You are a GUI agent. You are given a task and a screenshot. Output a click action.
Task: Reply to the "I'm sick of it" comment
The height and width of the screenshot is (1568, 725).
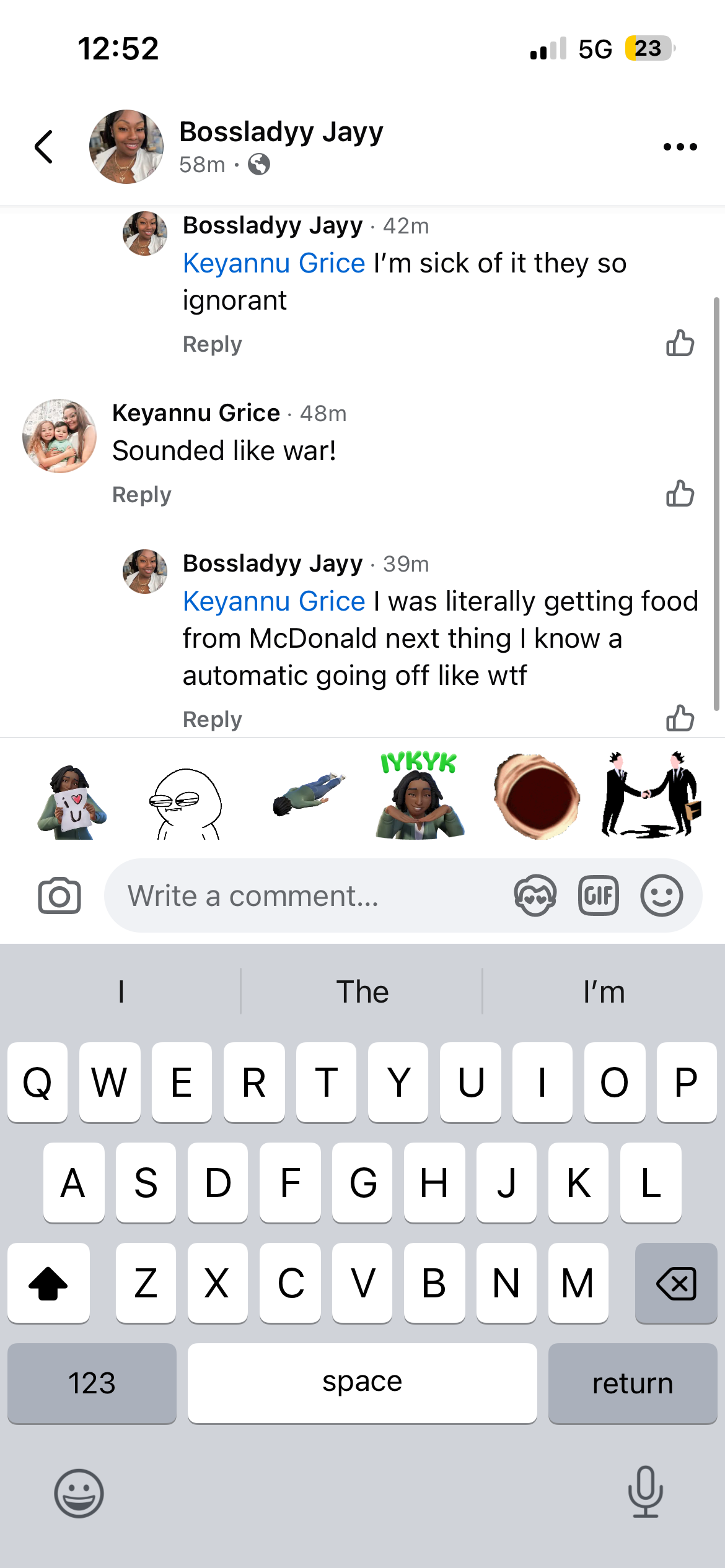[x=212, y=344]
